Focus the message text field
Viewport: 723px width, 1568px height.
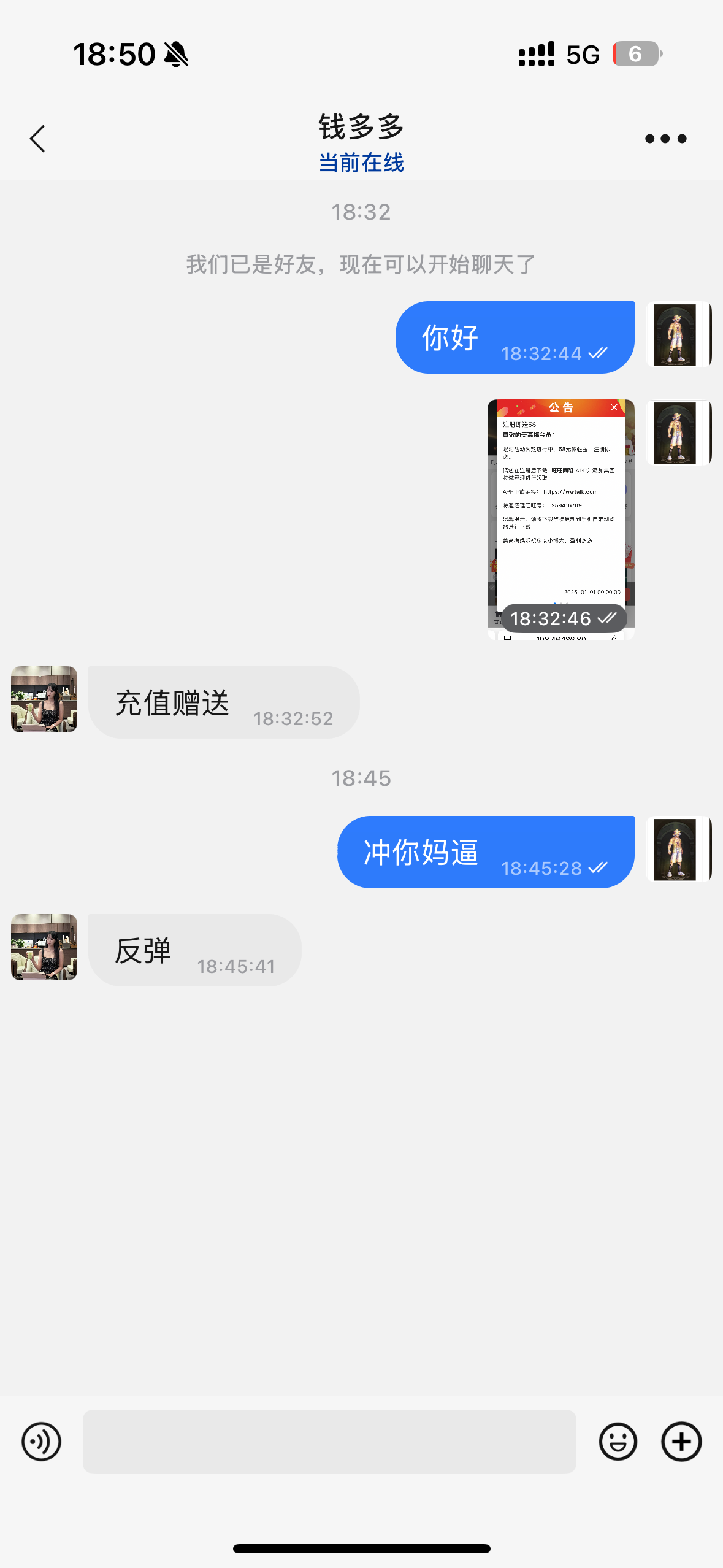(329, 1441)
